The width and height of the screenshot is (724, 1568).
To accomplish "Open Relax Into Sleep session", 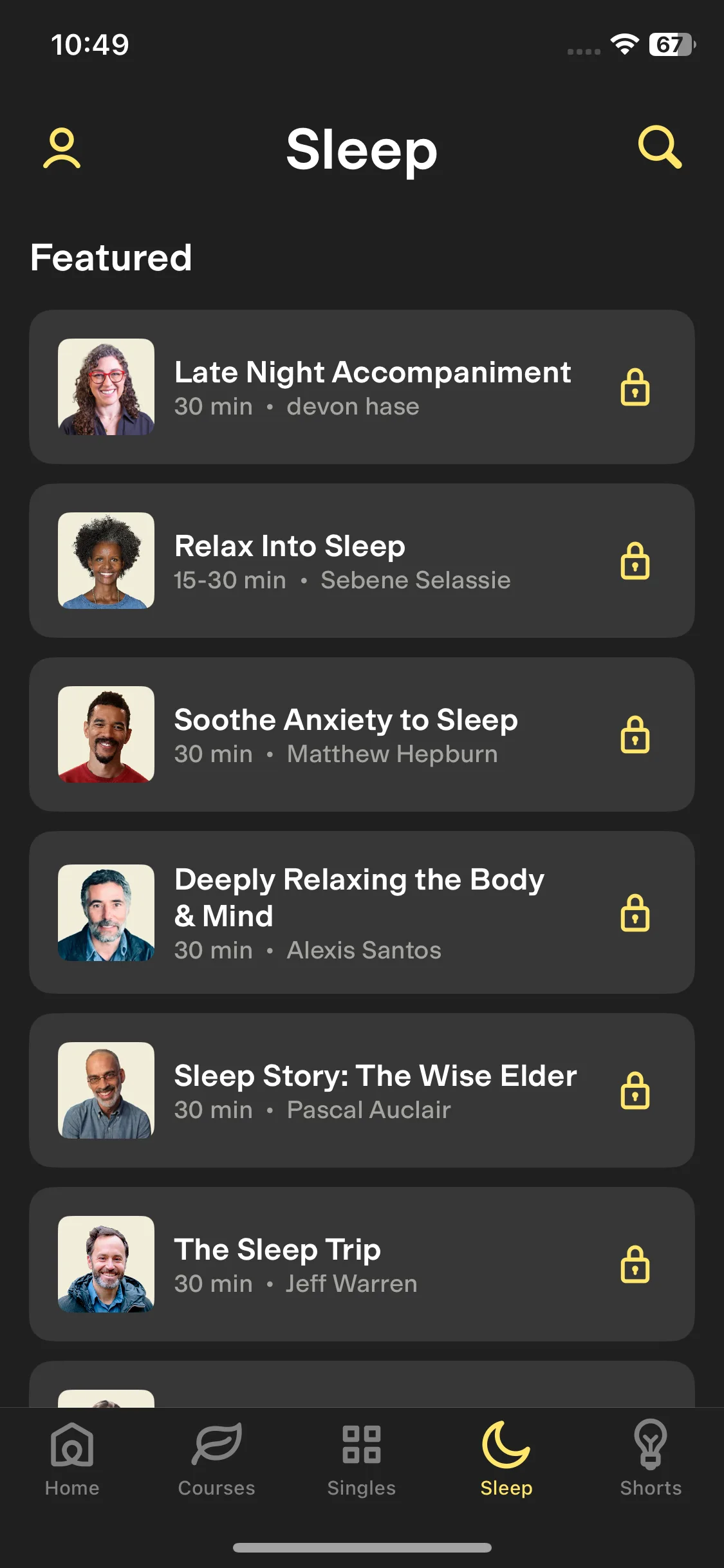I will (362, 561).
